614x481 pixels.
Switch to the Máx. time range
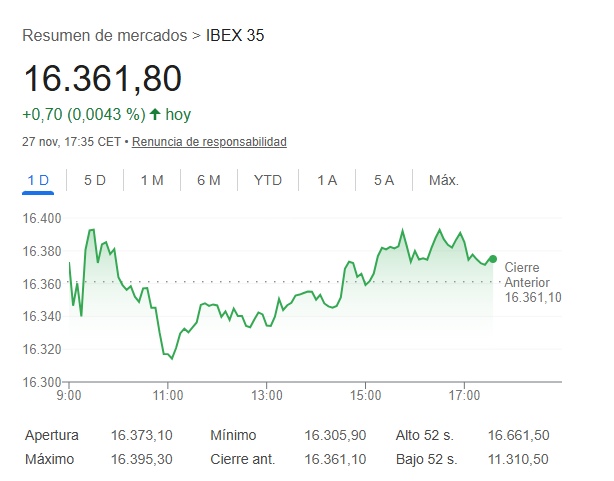[x=443, y=180]
